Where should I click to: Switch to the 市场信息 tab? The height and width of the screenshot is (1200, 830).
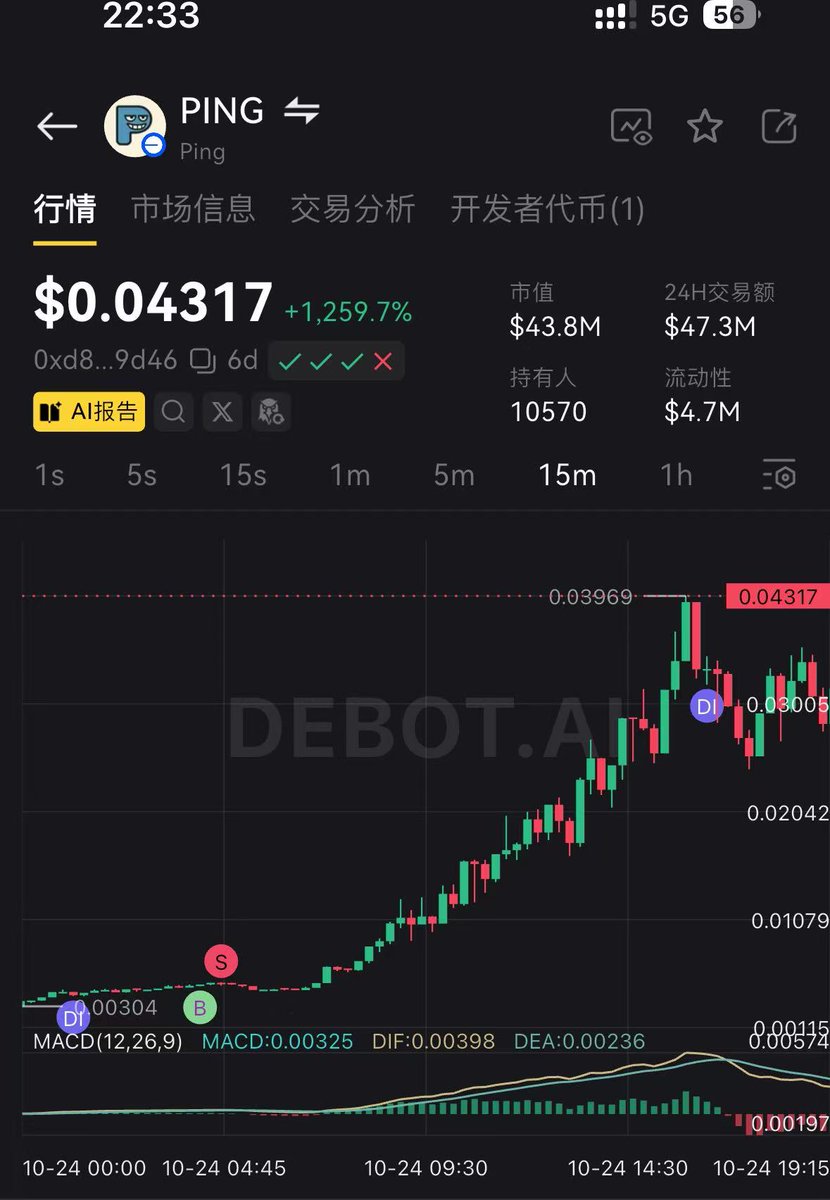click(x=193, y=209)
